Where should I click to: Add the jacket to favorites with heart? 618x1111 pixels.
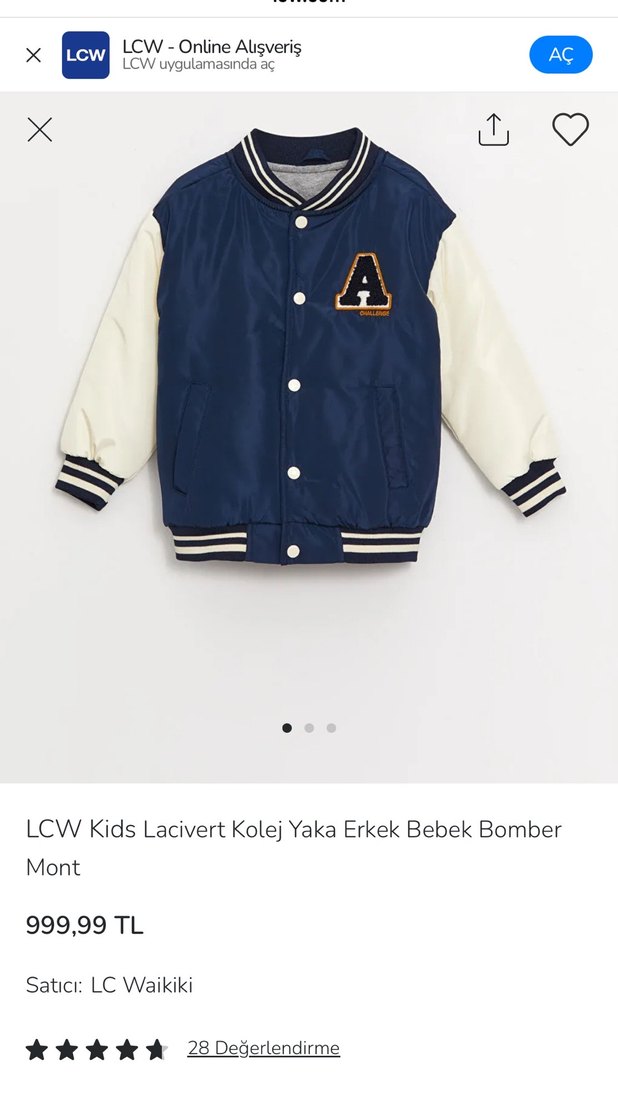point(570,130)
